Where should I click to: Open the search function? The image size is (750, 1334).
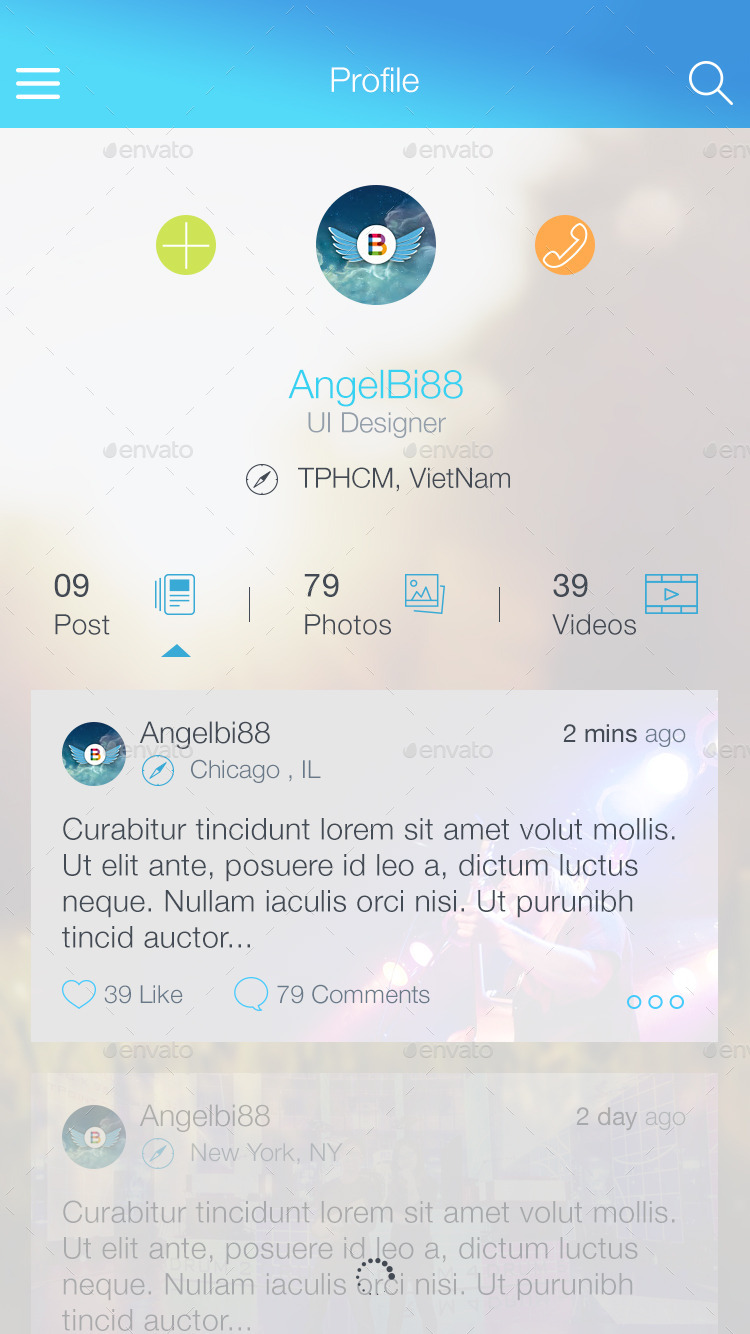pos(710,84)
